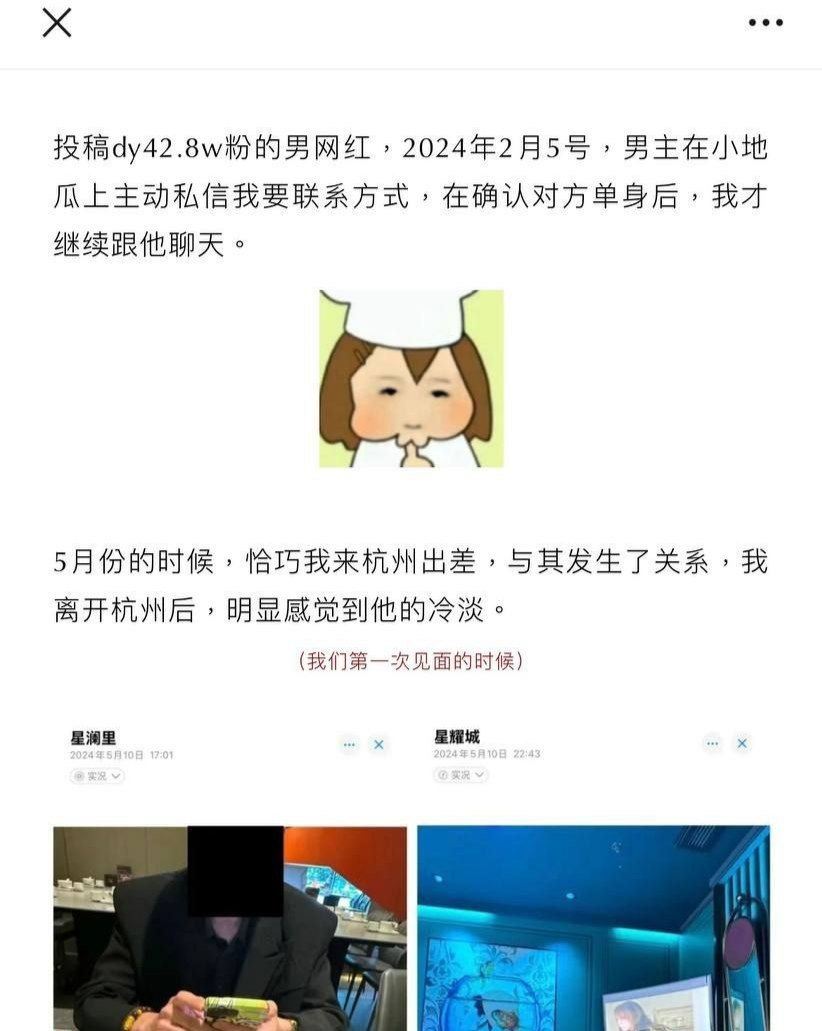Close the article page
Image resolution: width=822 pixels, height=1031 pixels.
tap(57, 23)
